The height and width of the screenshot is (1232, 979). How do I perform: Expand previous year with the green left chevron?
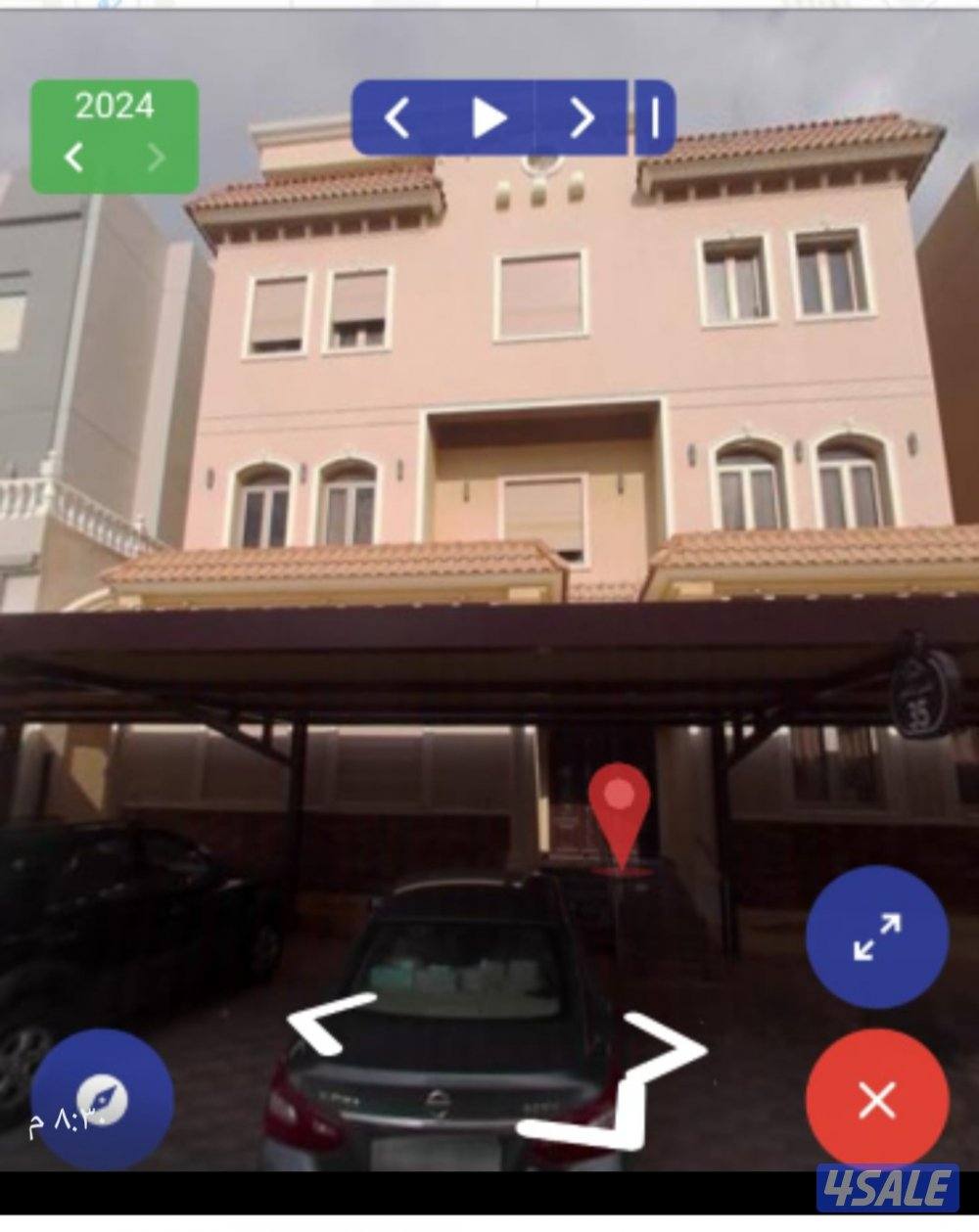(73, 157)
